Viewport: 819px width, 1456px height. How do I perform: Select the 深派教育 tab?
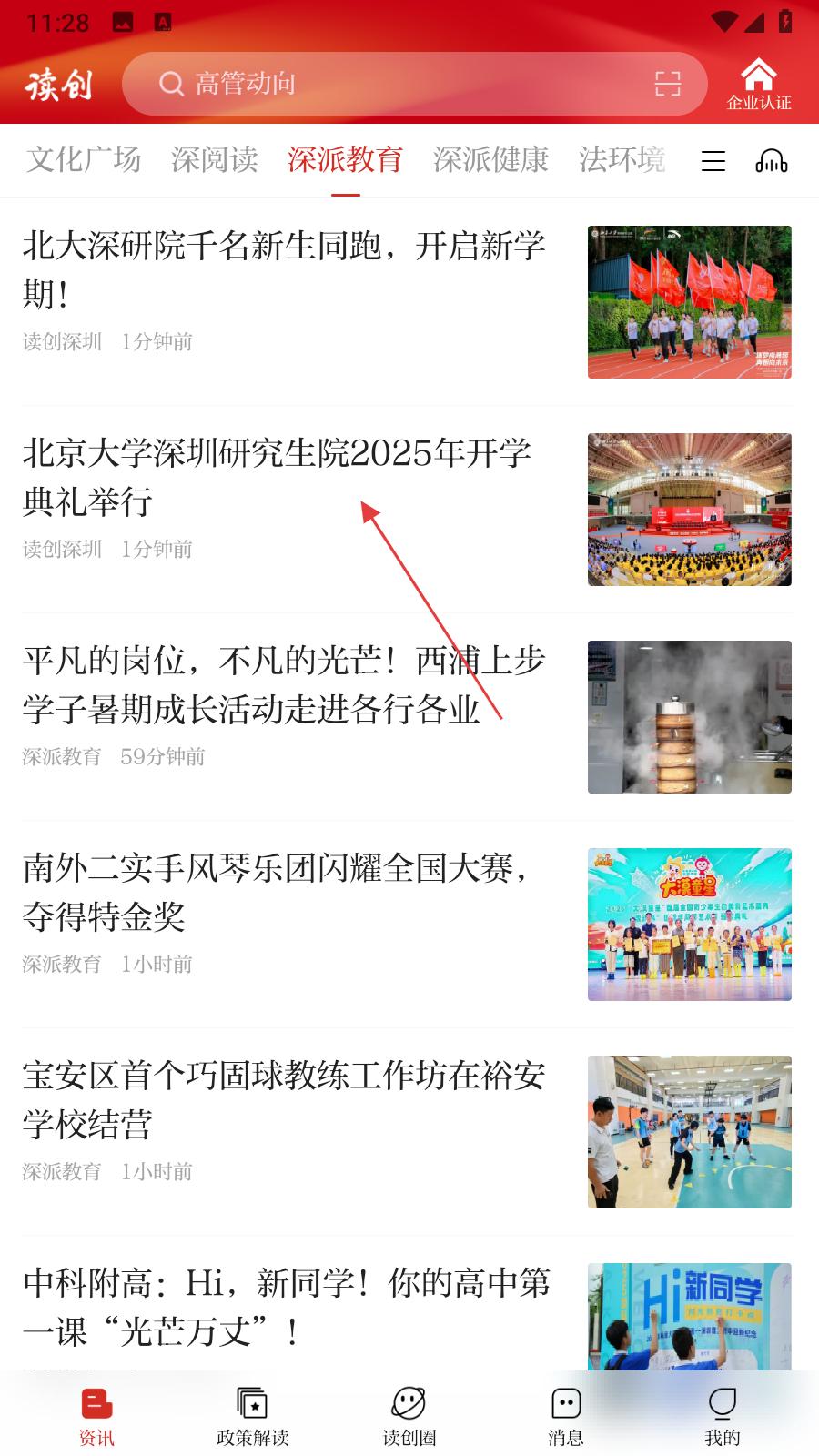click(345, 160)
